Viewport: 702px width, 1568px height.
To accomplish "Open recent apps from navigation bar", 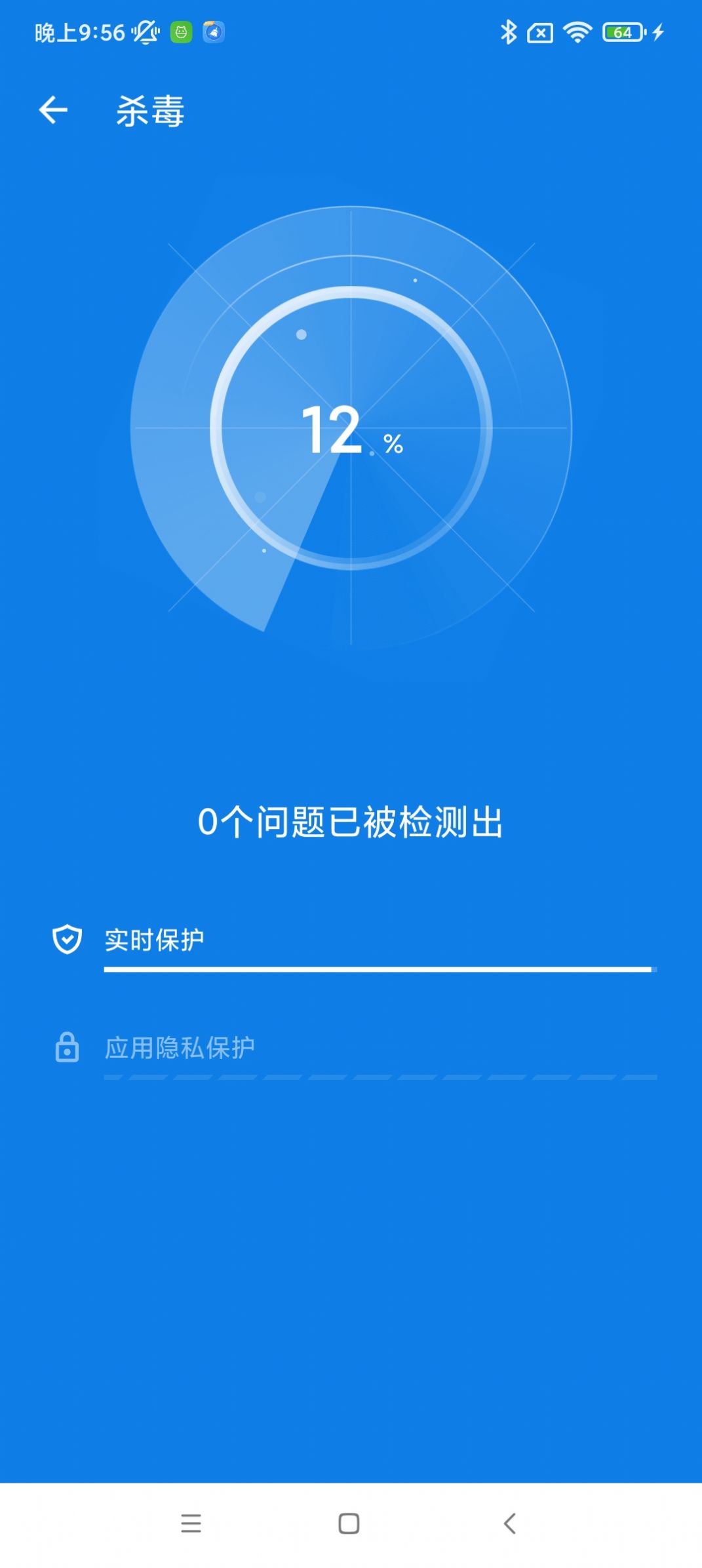I will [191, 1524].
